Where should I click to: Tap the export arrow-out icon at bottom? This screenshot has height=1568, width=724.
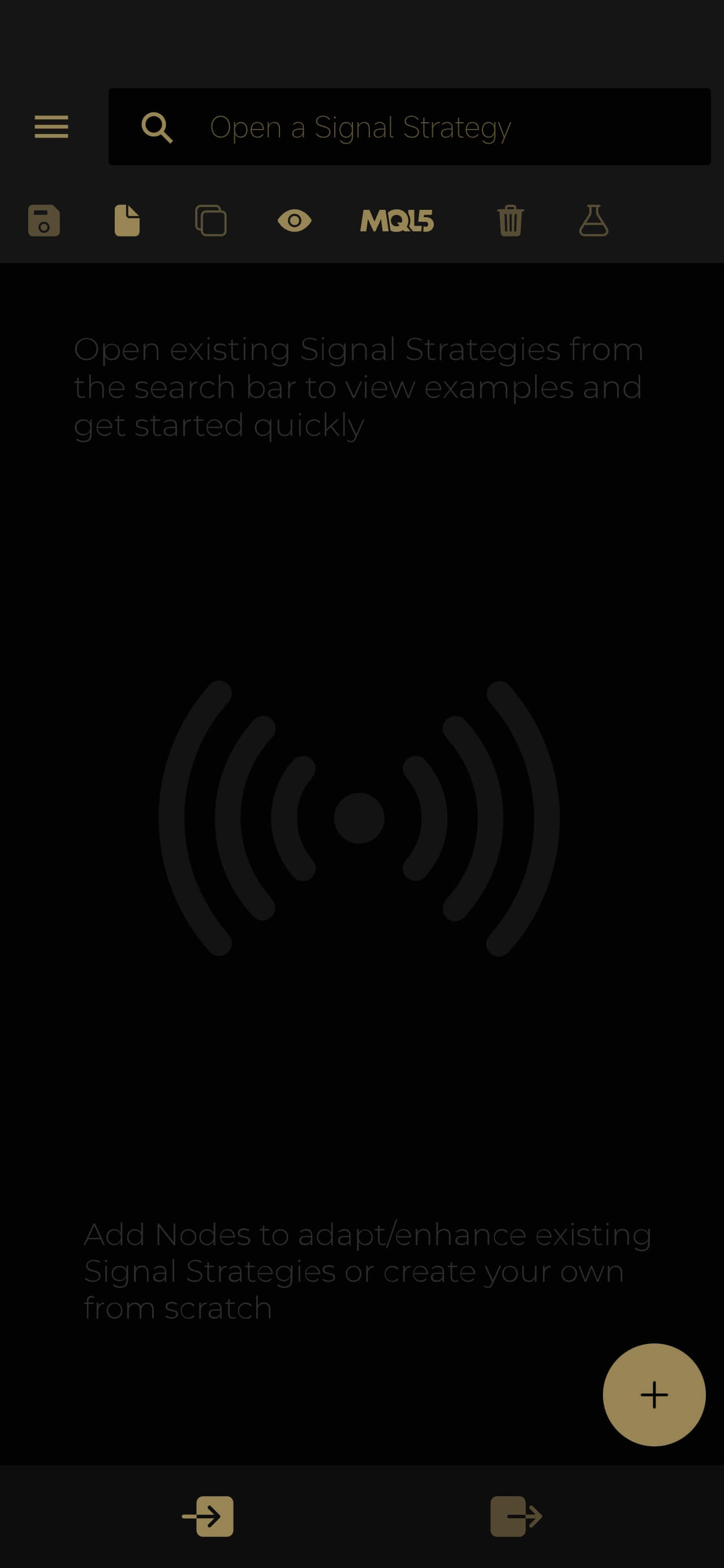[516, 1515]
